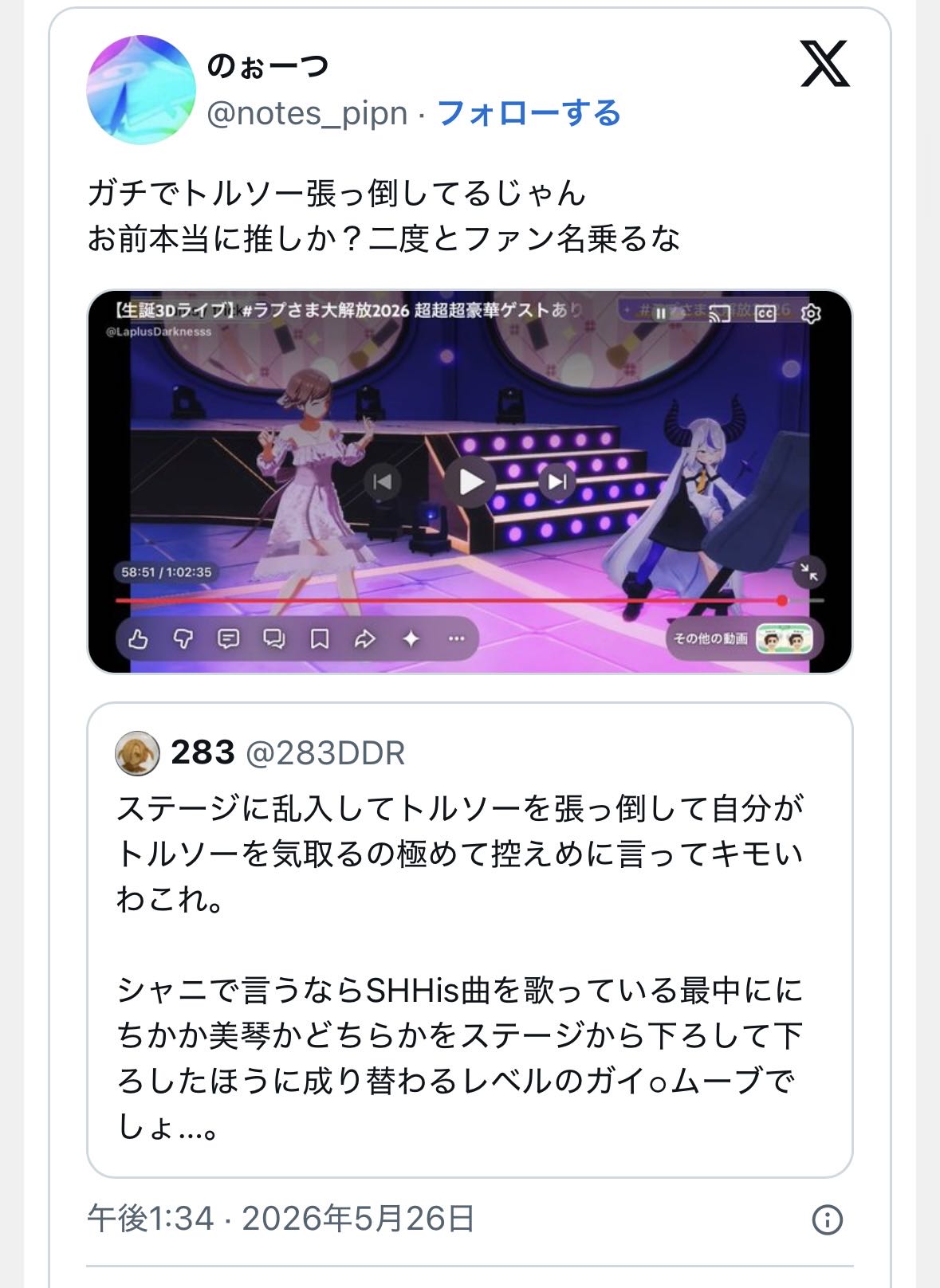Open the post timestamp 午後1:34 · 2026年5月26日
Screen dimensions: 940x1288
pos(281,1219)
